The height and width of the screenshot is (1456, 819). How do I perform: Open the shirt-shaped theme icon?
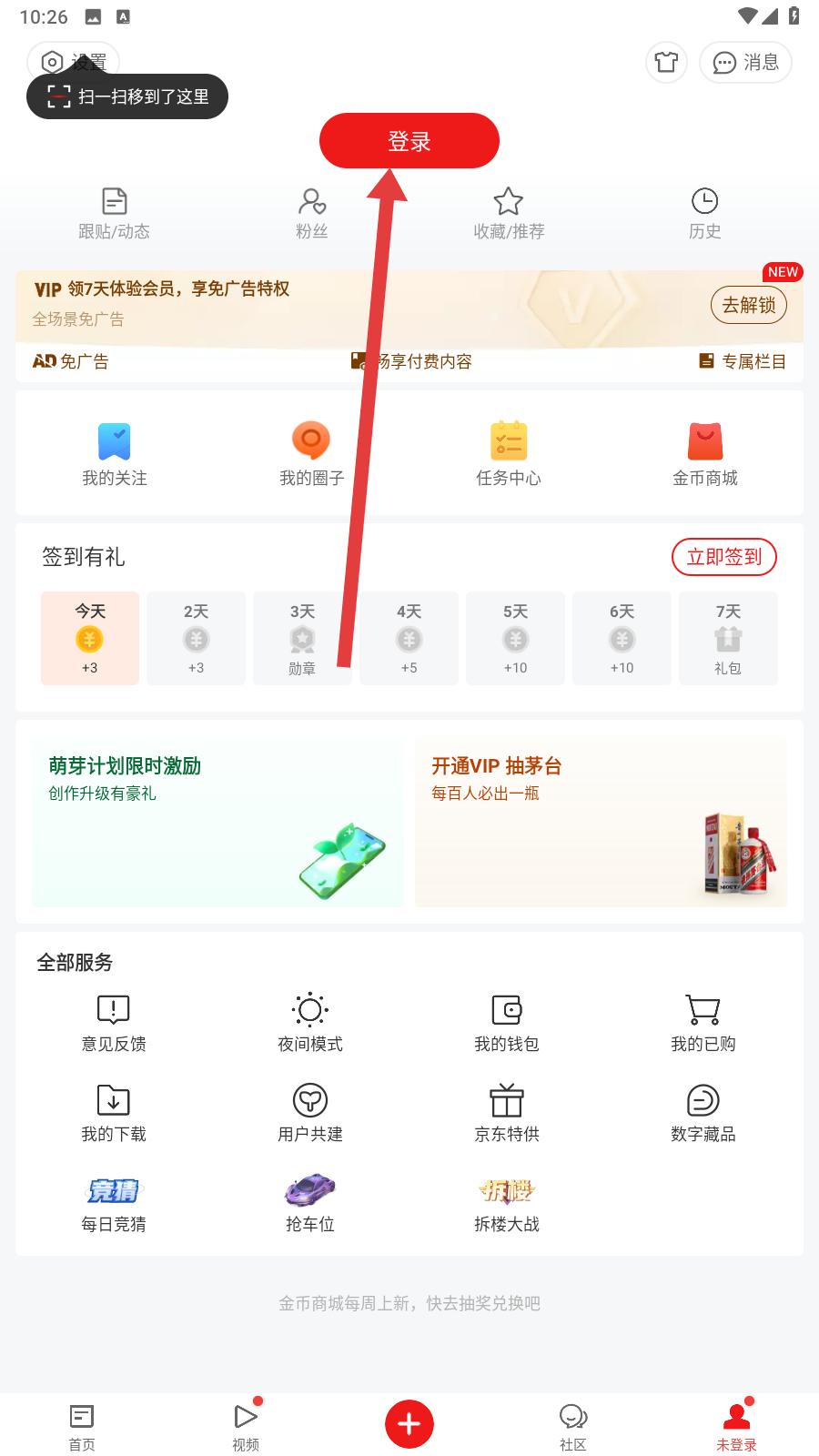click(666, 63)
